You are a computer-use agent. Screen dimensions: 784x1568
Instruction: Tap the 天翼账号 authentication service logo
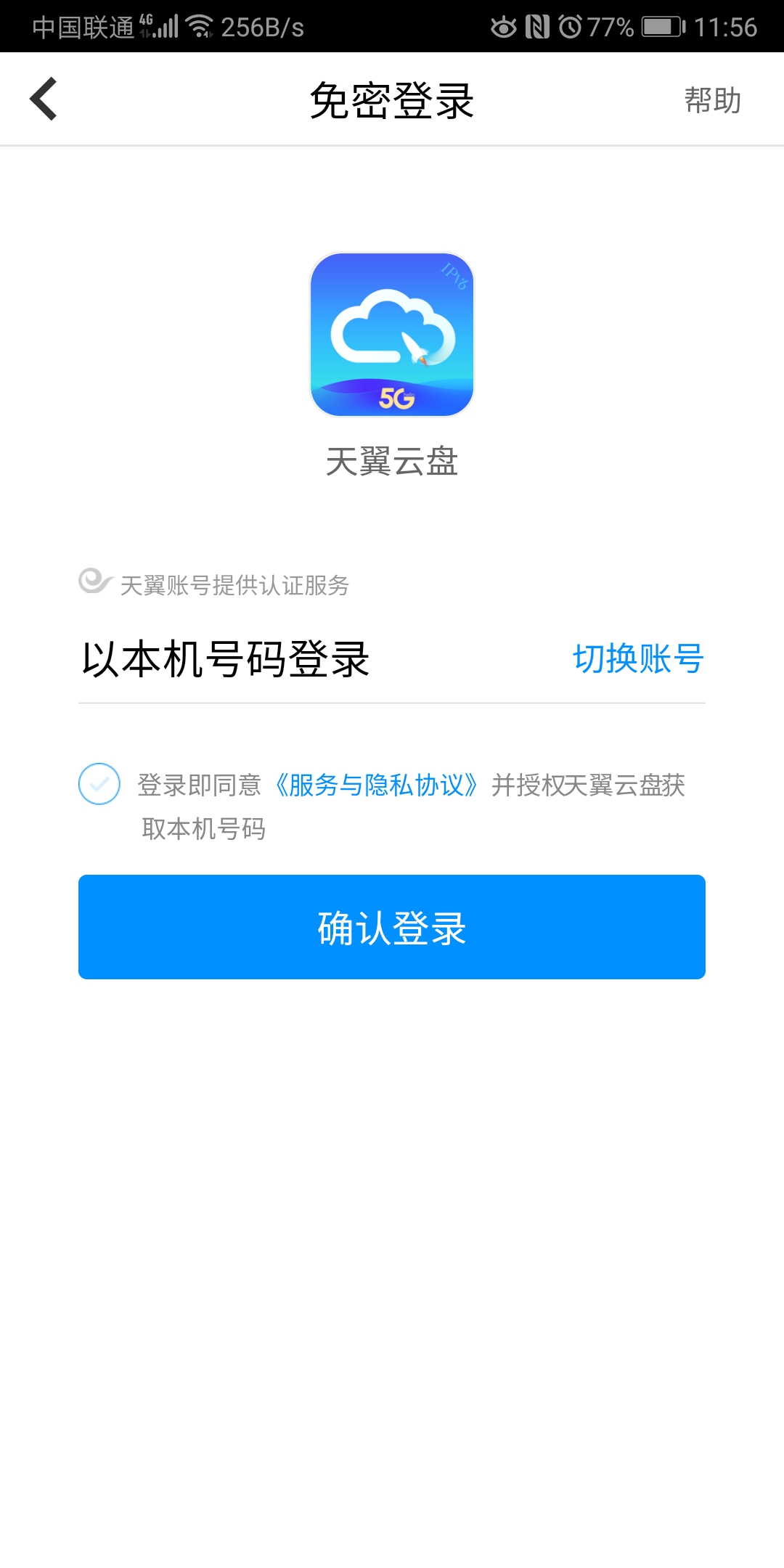pos(94,580)
